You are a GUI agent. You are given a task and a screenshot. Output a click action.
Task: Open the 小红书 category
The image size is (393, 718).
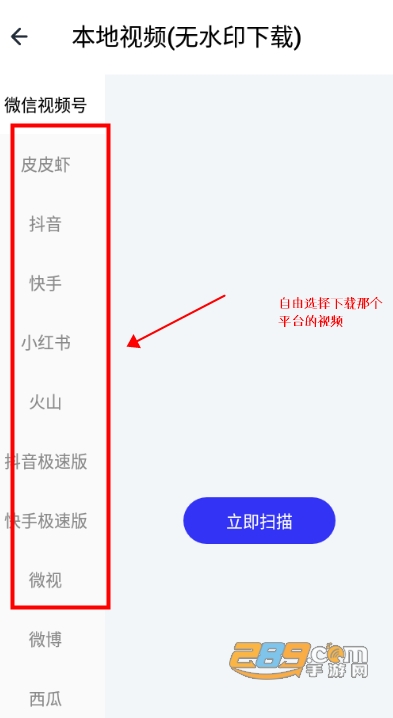[46, 343]
